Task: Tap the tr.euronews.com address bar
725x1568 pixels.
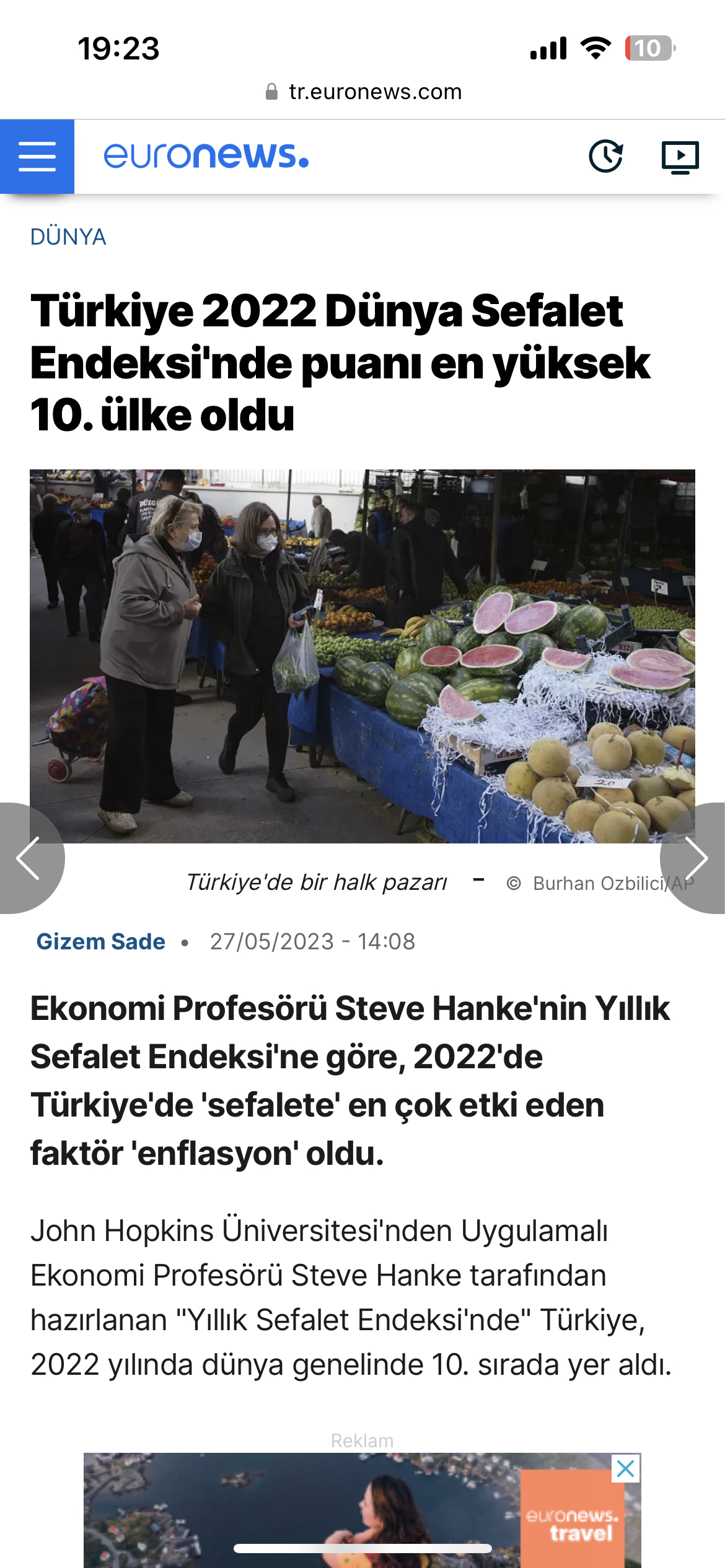Action: pyautogui.click(x=363, y=92)
